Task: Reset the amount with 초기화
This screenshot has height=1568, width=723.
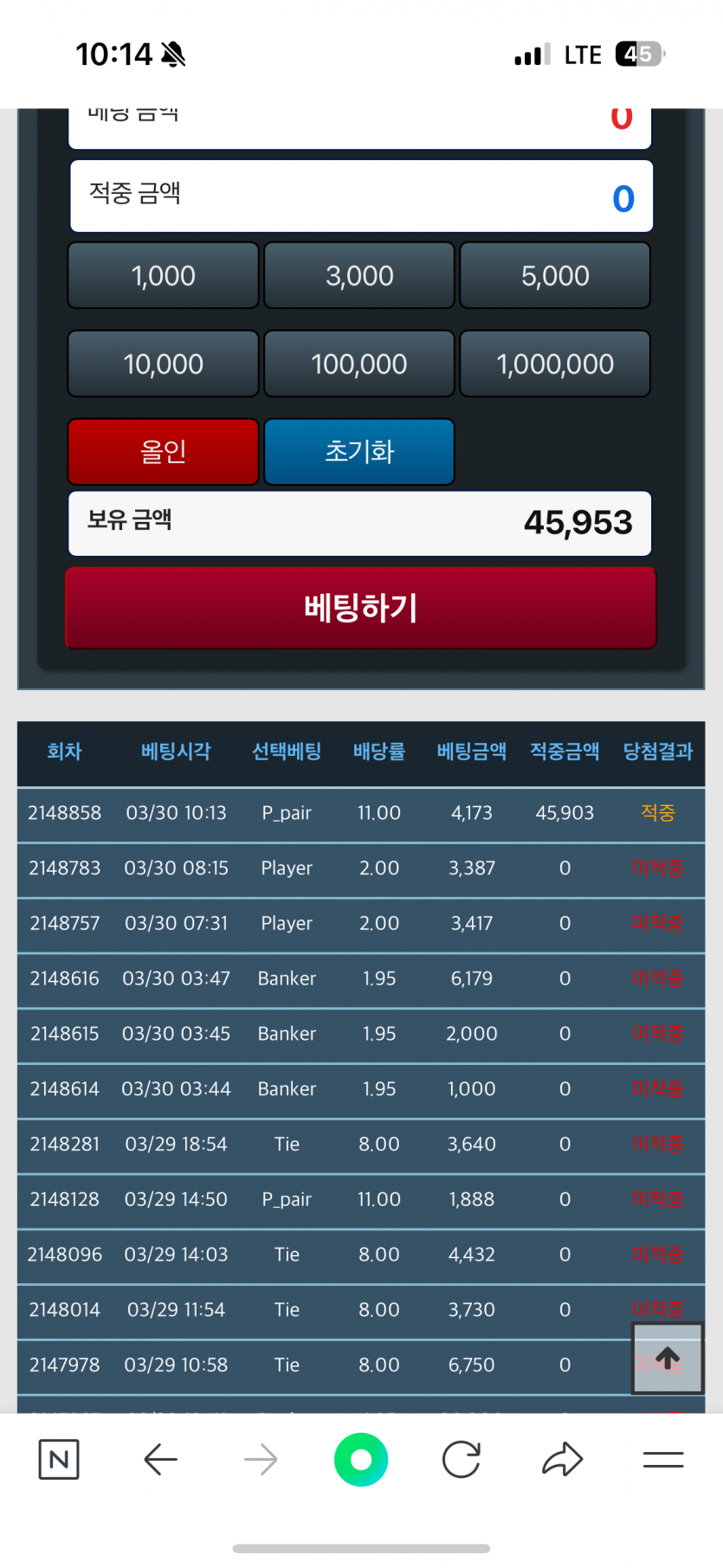Action: [x=358, y=452]
